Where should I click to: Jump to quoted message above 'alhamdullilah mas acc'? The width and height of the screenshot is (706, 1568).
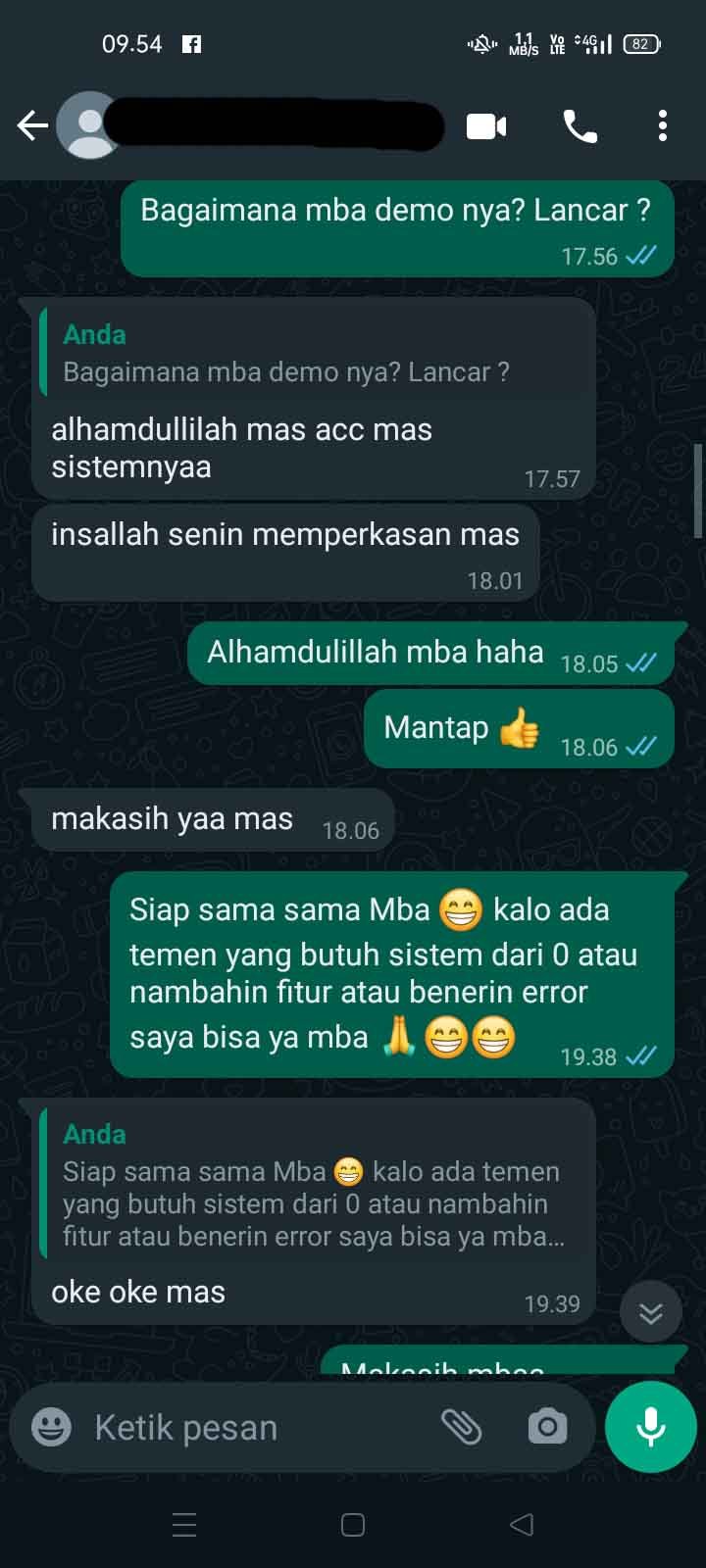[x=314, y=355]
